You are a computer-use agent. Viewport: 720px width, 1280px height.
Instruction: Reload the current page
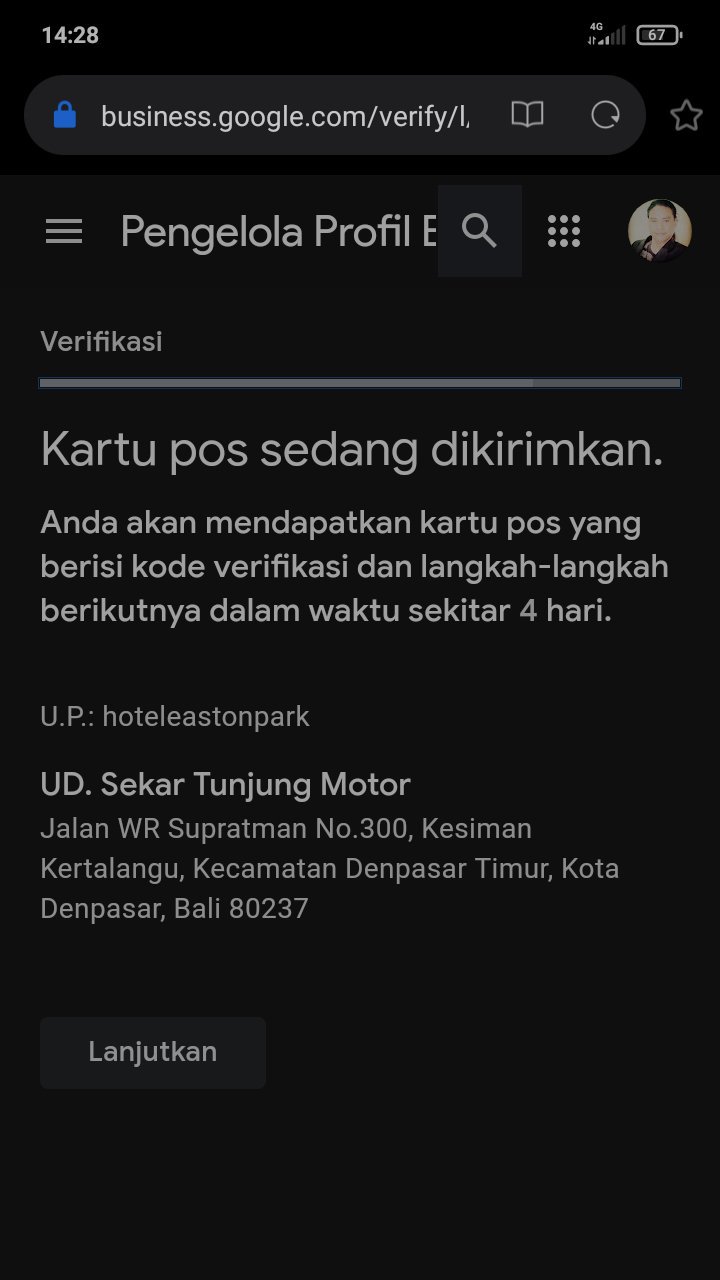[605, 115]
